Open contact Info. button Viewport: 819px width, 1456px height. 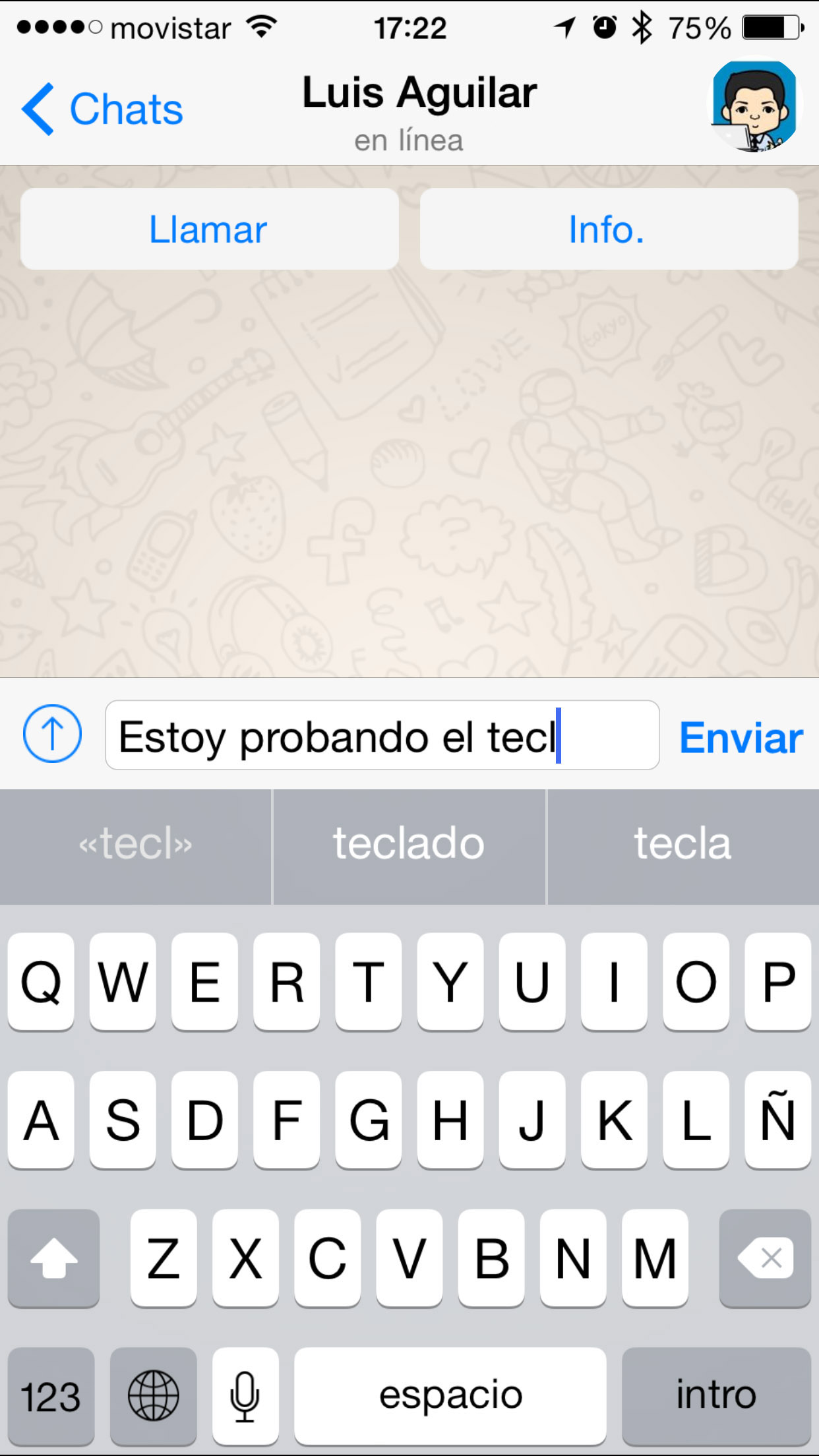click(x=608, y=229)
